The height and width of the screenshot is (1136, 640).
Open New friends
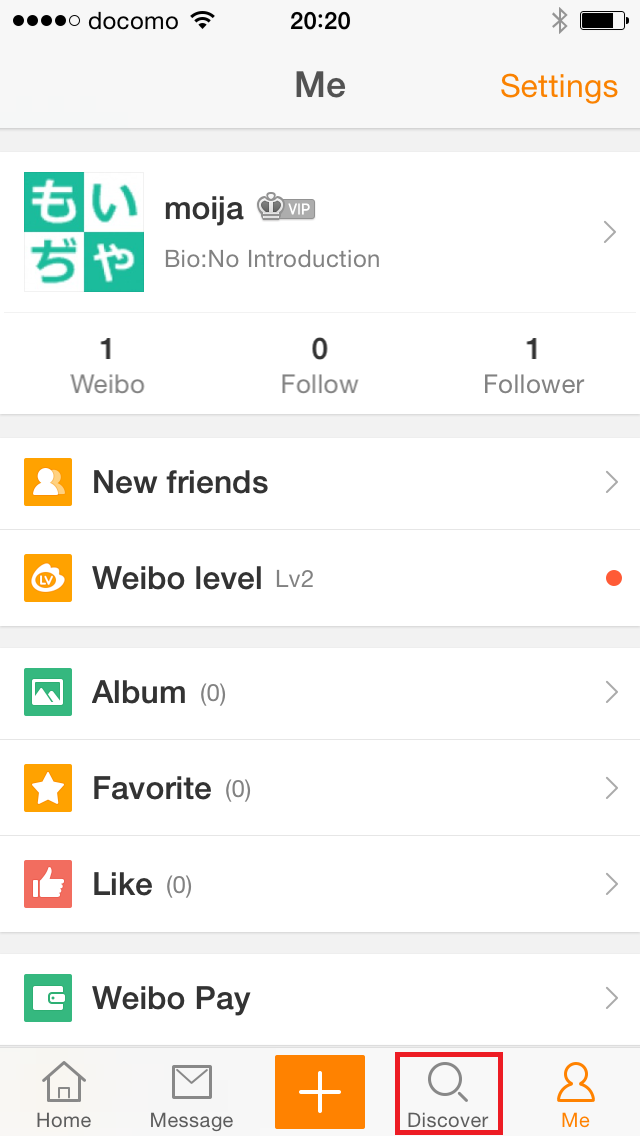tap(320, 483)
